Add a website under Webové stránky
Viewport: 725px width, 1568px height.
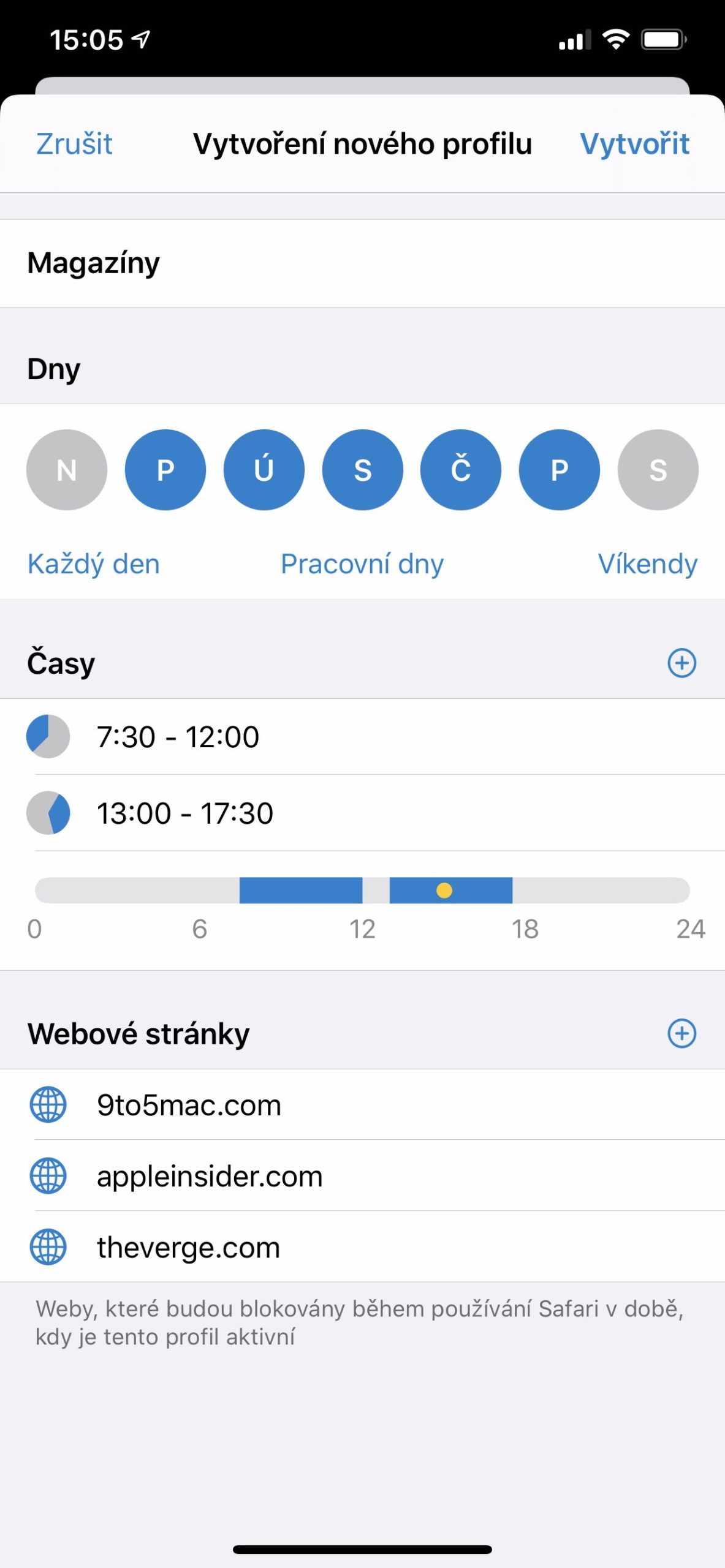(681, 1033)
